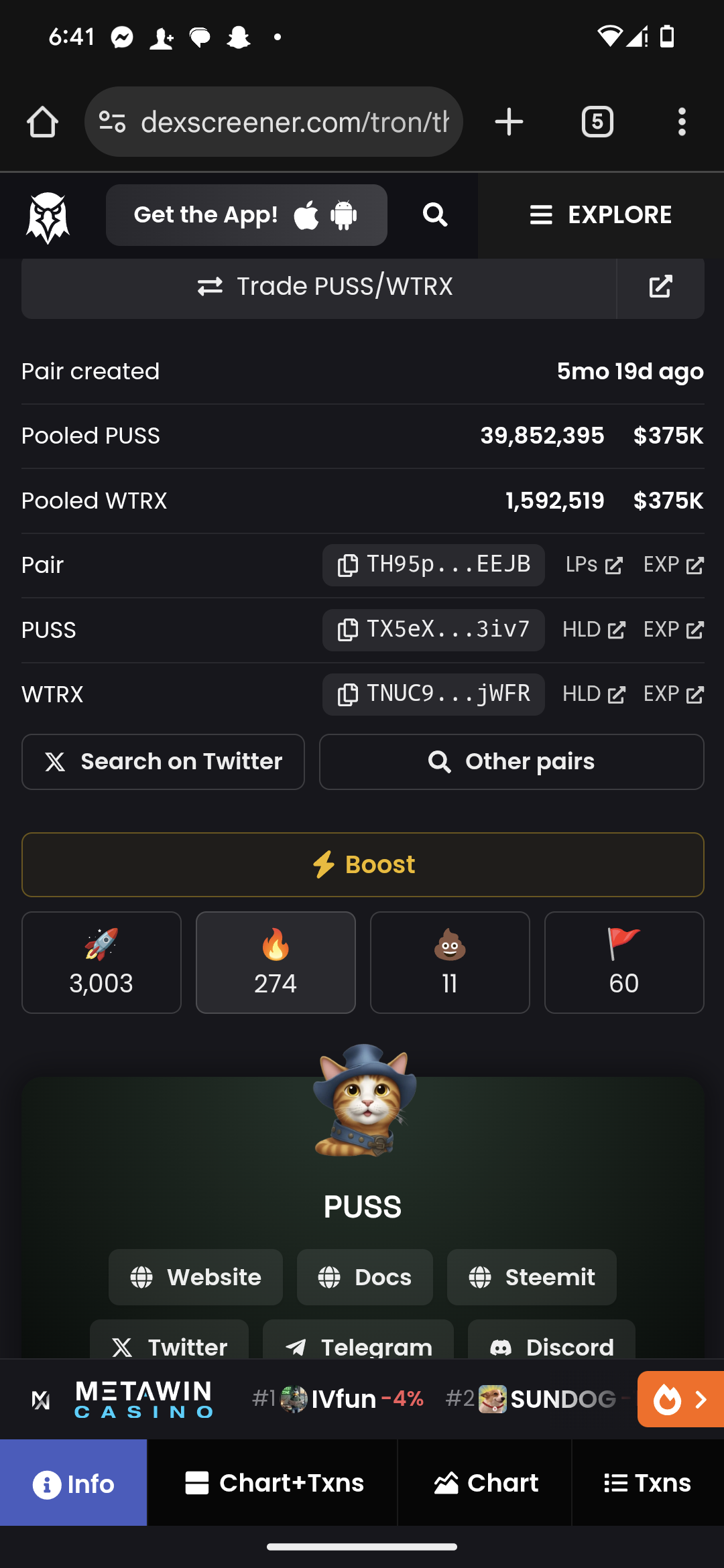Copy the PUSS token address TX5eX...3iv7

(433, 630)
